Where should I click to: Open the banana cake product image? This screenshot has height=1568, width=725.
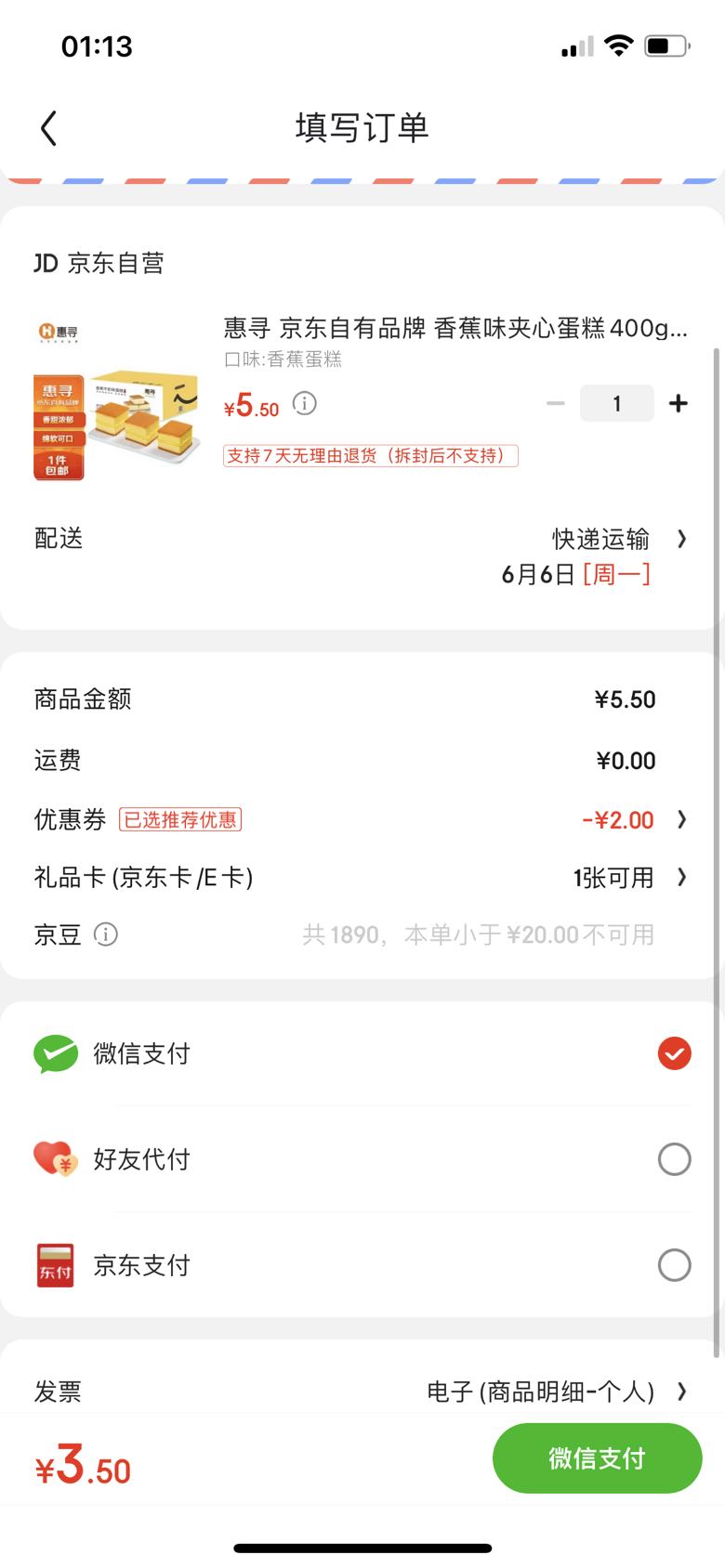pos(117,399)
